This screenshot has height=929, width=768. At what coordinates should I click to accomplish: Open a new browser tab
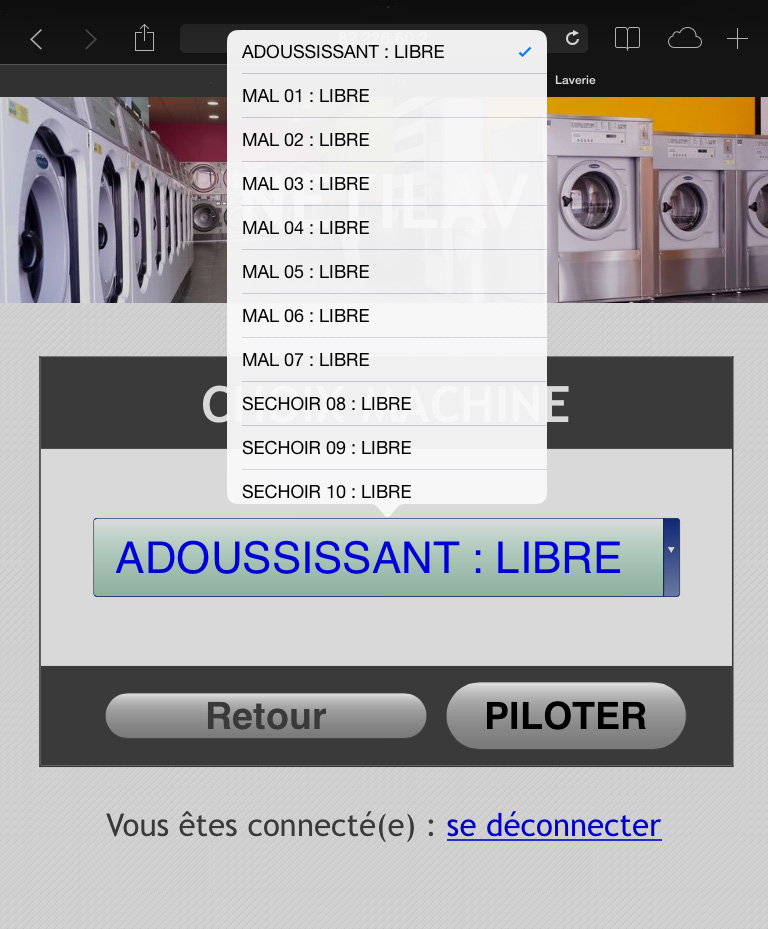(737, 39)
